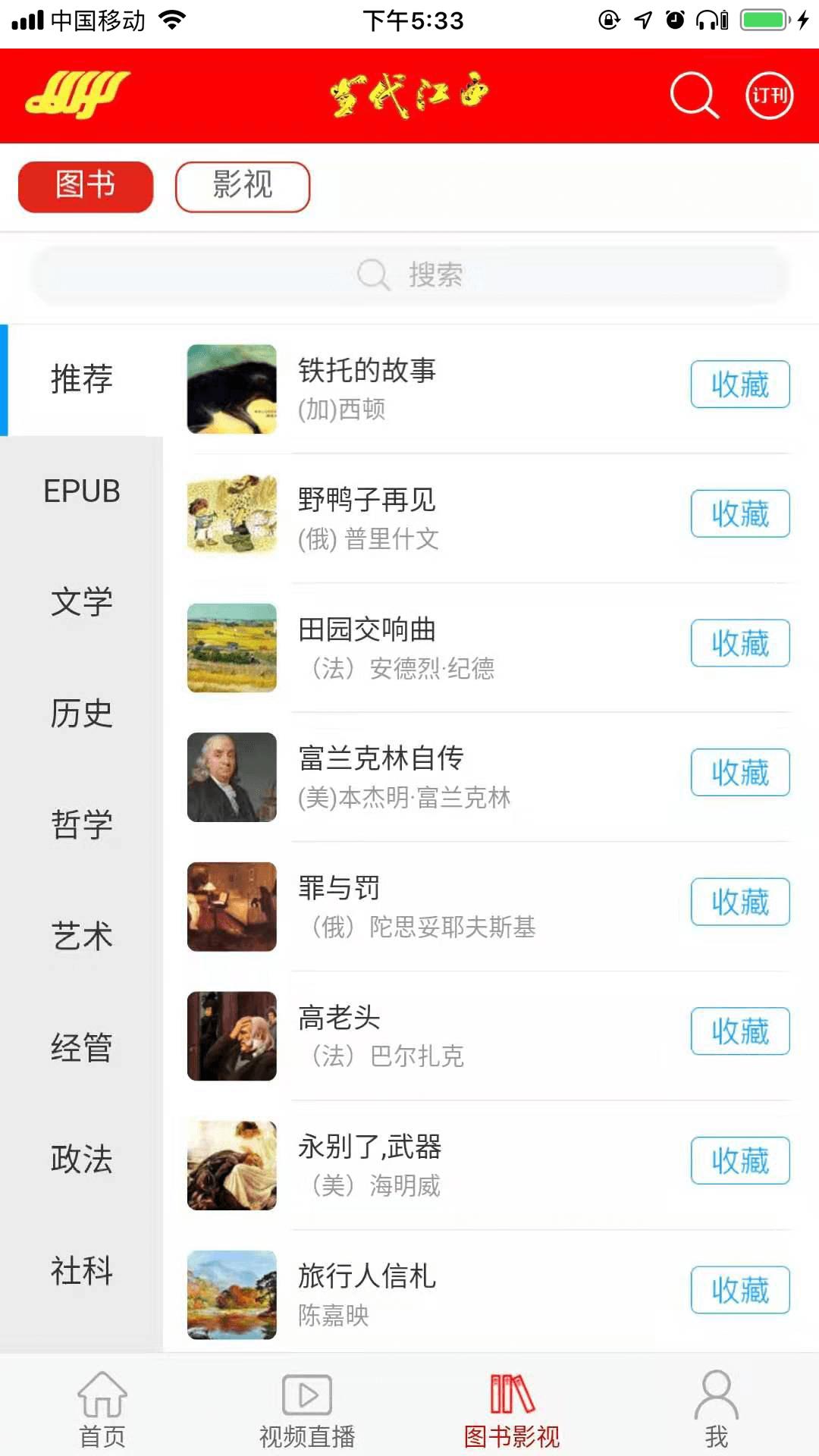Open the search magnifier in the red header
The image size is (819, 1456).
point(694,96)
